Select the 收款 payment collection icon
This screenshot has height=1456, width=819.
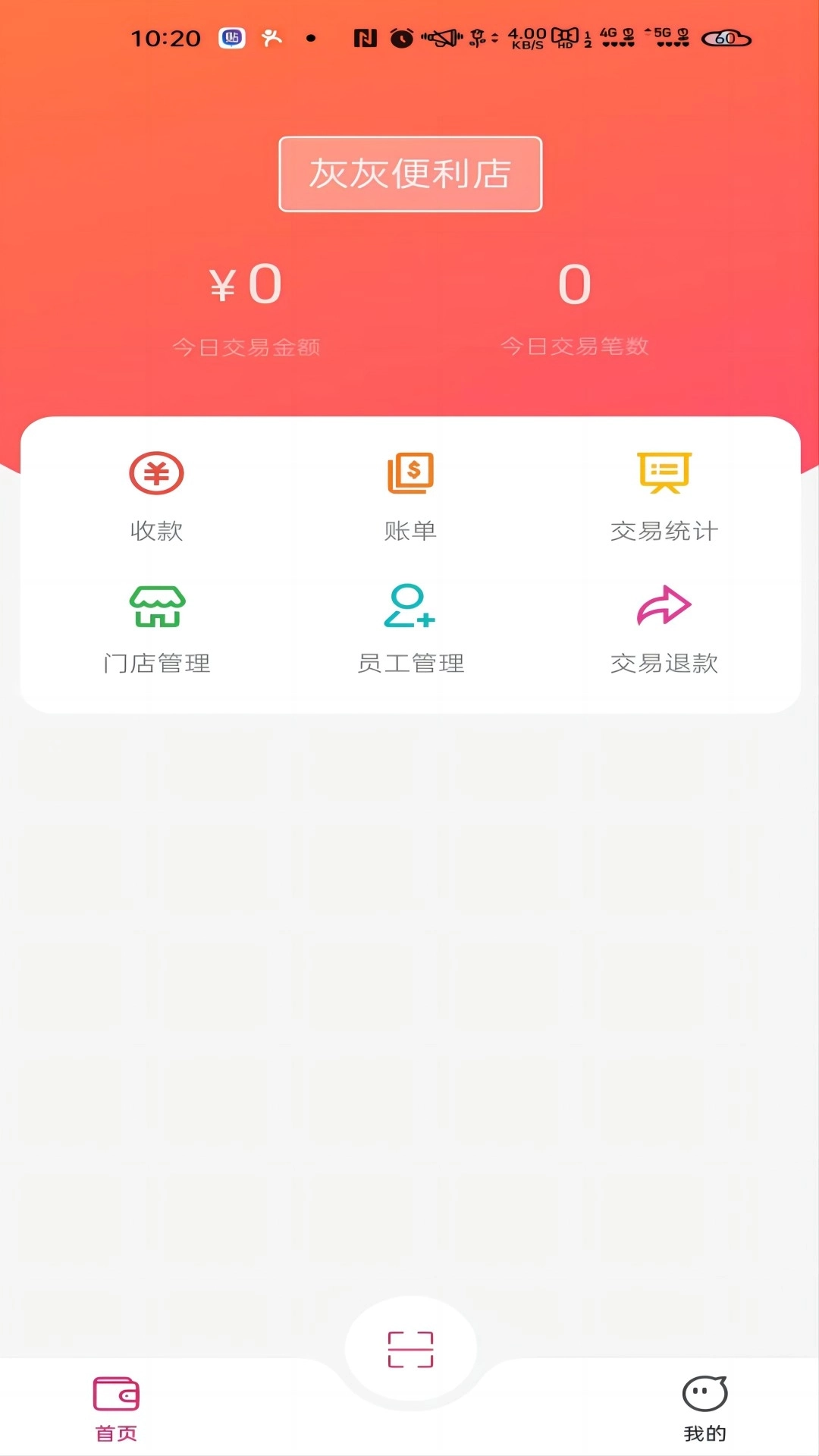click(x=155, y=472)
